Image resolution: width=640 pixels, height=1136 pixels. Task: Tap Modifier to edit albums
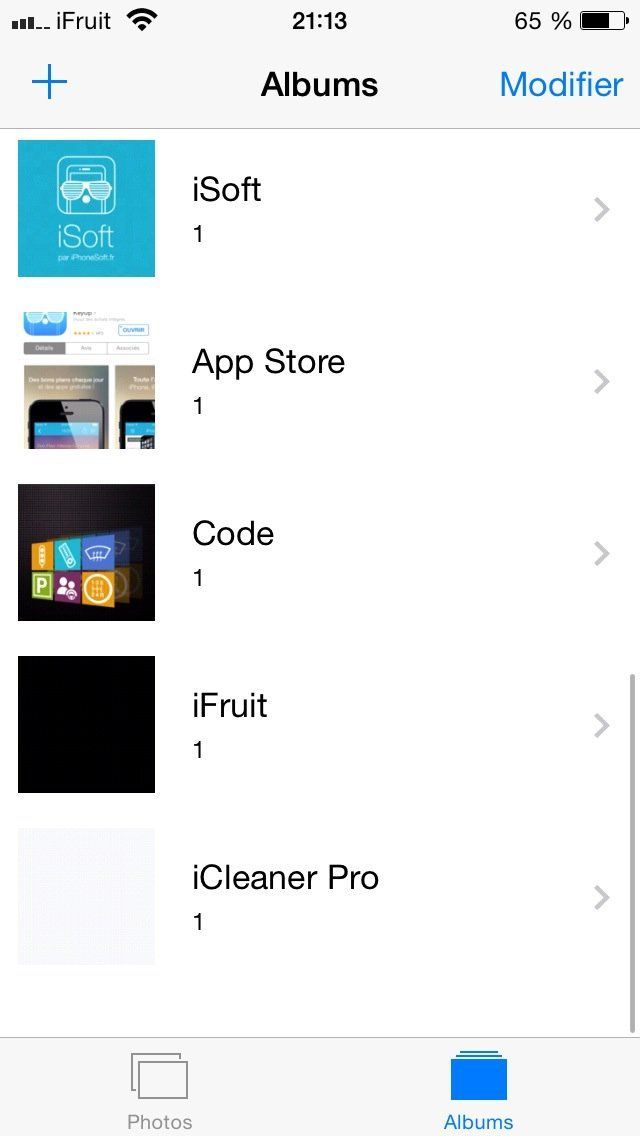pos(561,84)
